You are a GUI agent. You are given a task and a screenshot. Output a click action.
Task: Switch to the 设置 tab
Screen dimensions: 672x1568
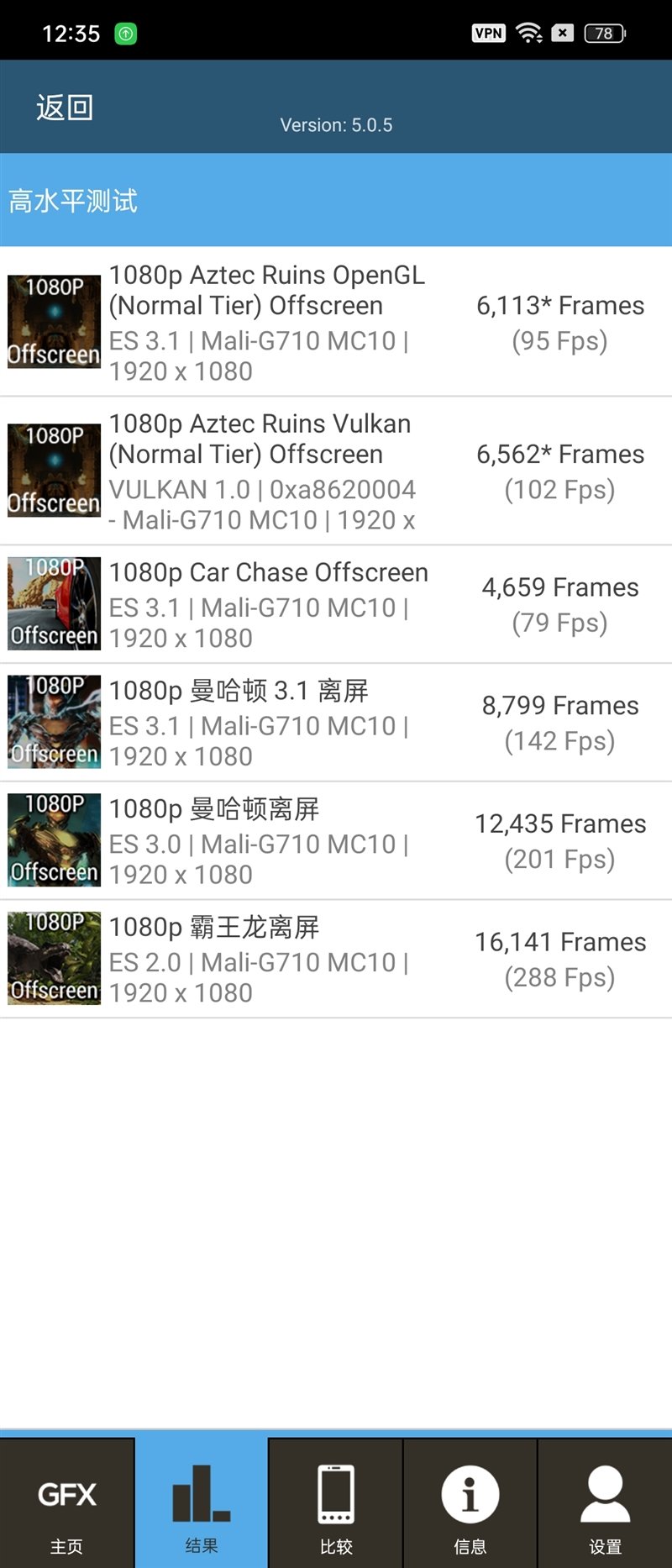pyautogui.click(x=605, y=1506)
